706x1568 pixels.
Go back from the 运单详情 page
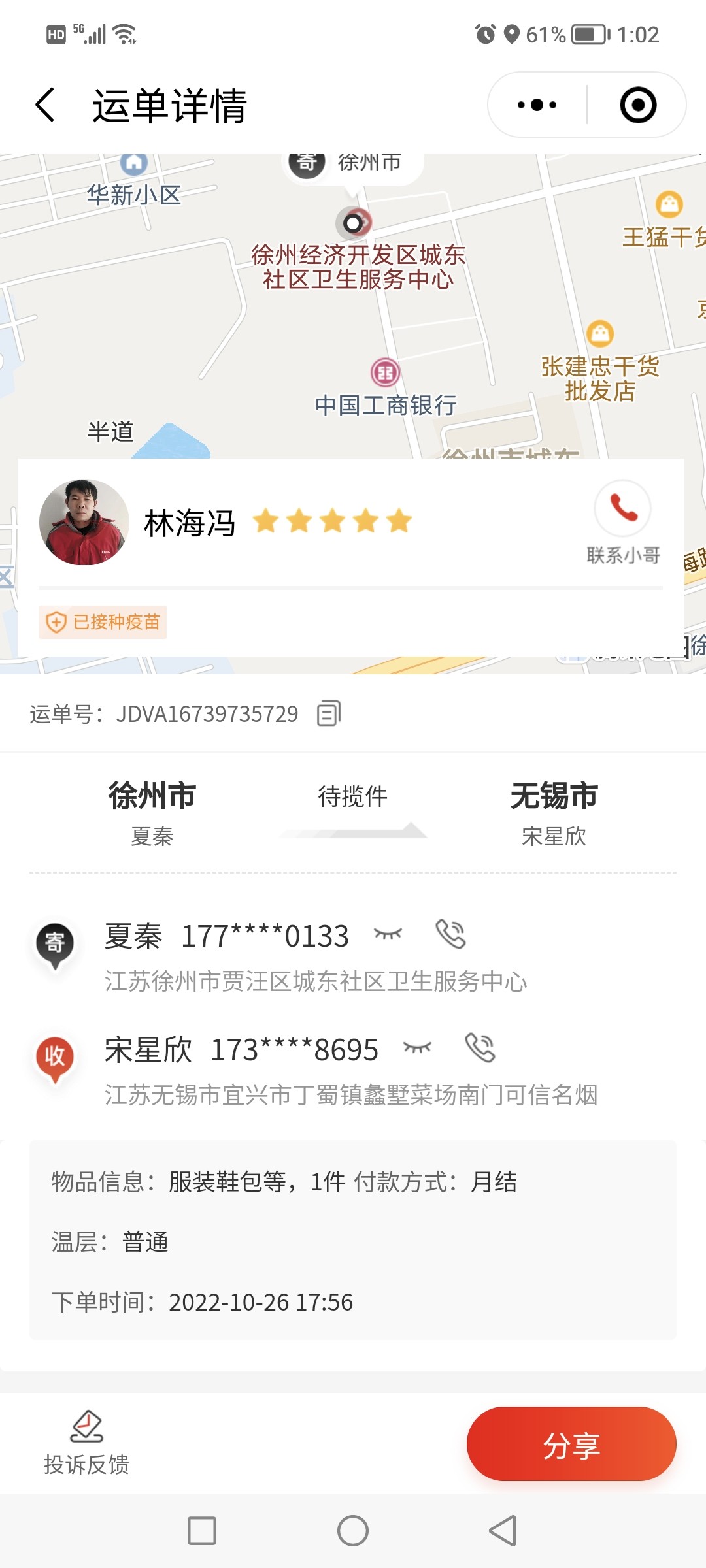pyautogui.click(x=44, y=105)
